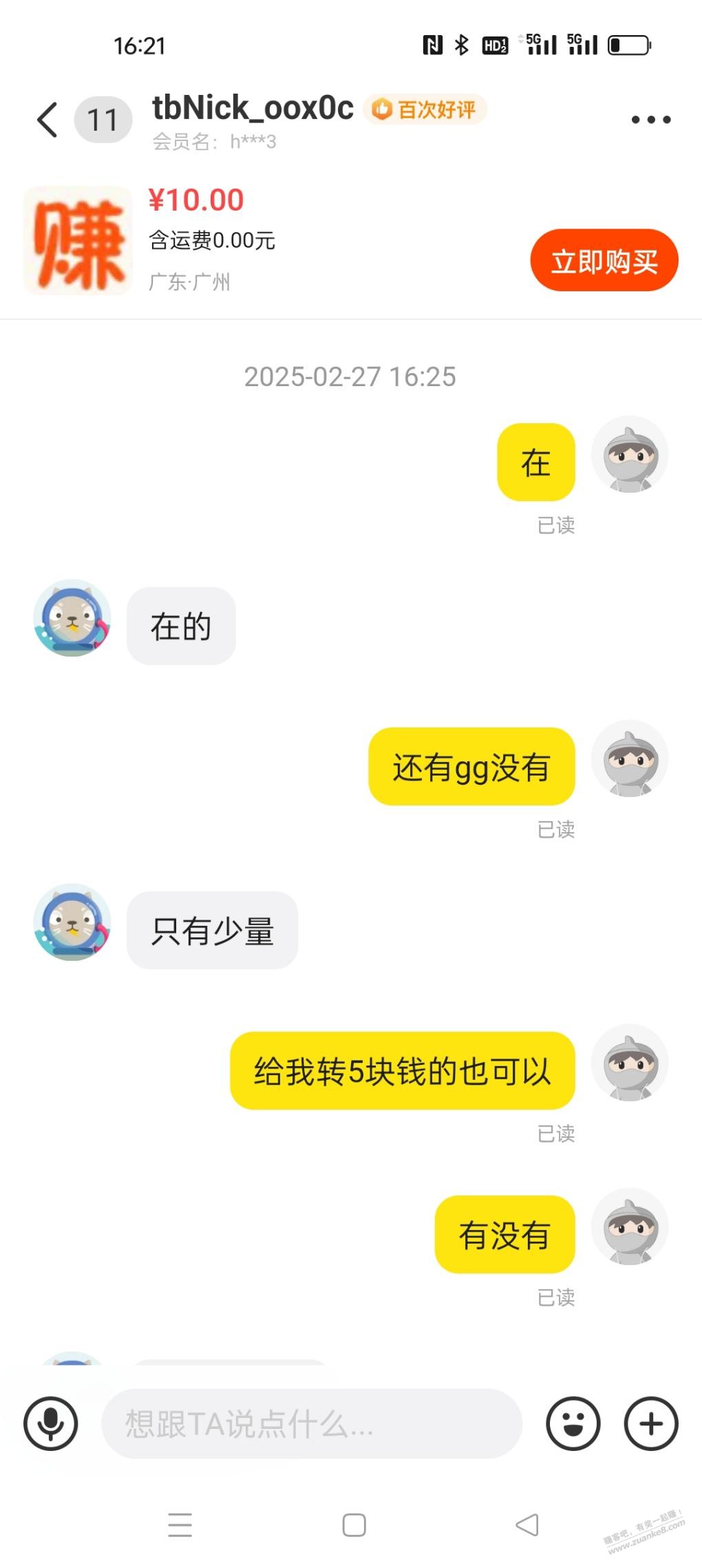The width and height of the screenshot is (702, 1568).
Task: Tap the system home button
Action: click(x=354, y=1525)
